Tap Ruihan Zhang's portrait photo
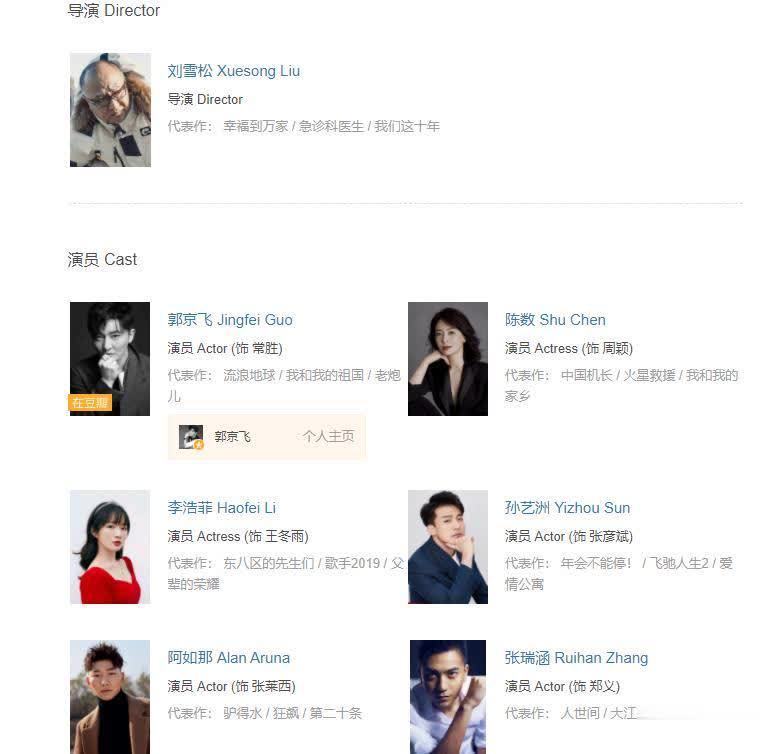 [448, 697]
